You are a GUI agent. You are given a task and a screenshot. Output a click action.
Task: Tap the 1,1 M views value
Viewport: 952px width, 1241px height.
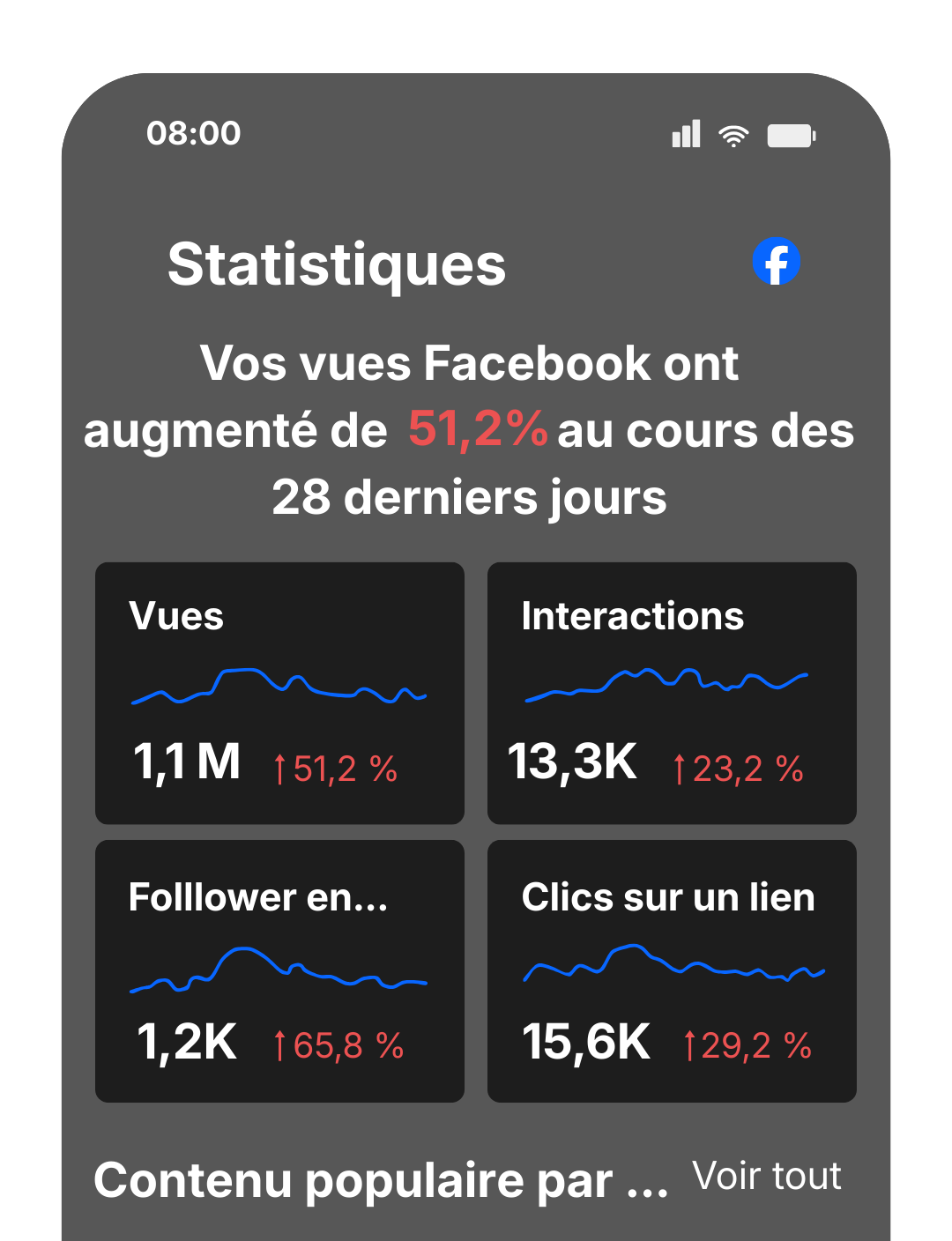tap(187, 760)
